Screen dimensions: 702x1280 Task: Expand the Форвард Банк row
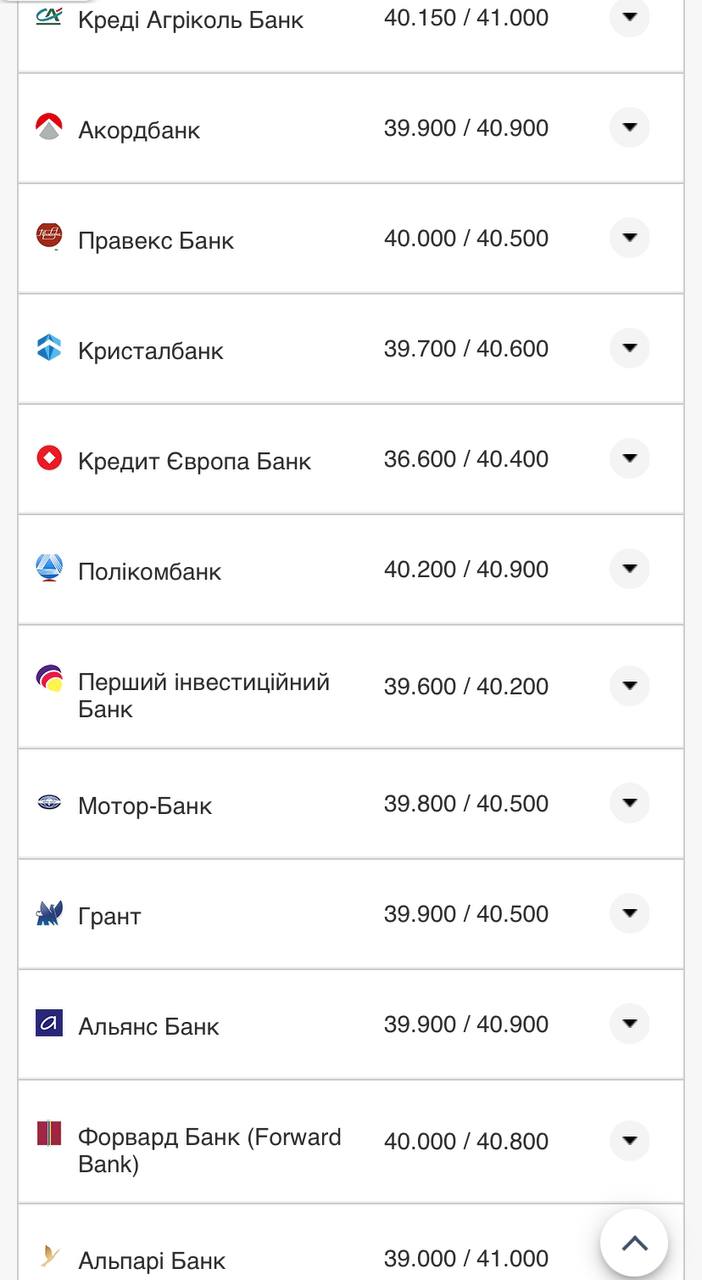click(x=629, y=1141)
